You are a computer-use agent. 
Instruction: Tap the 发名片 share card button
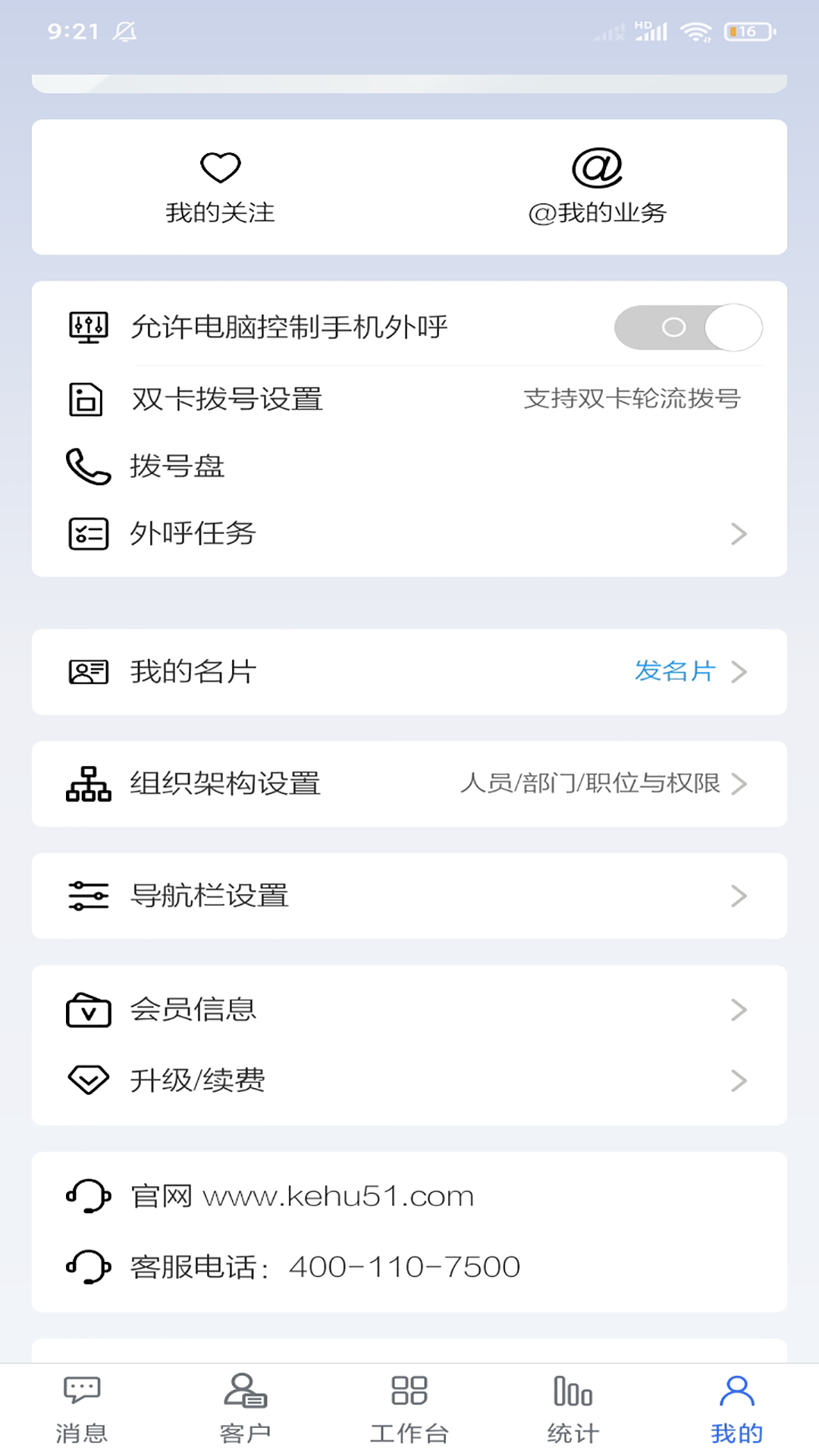(x=675, y=671)
